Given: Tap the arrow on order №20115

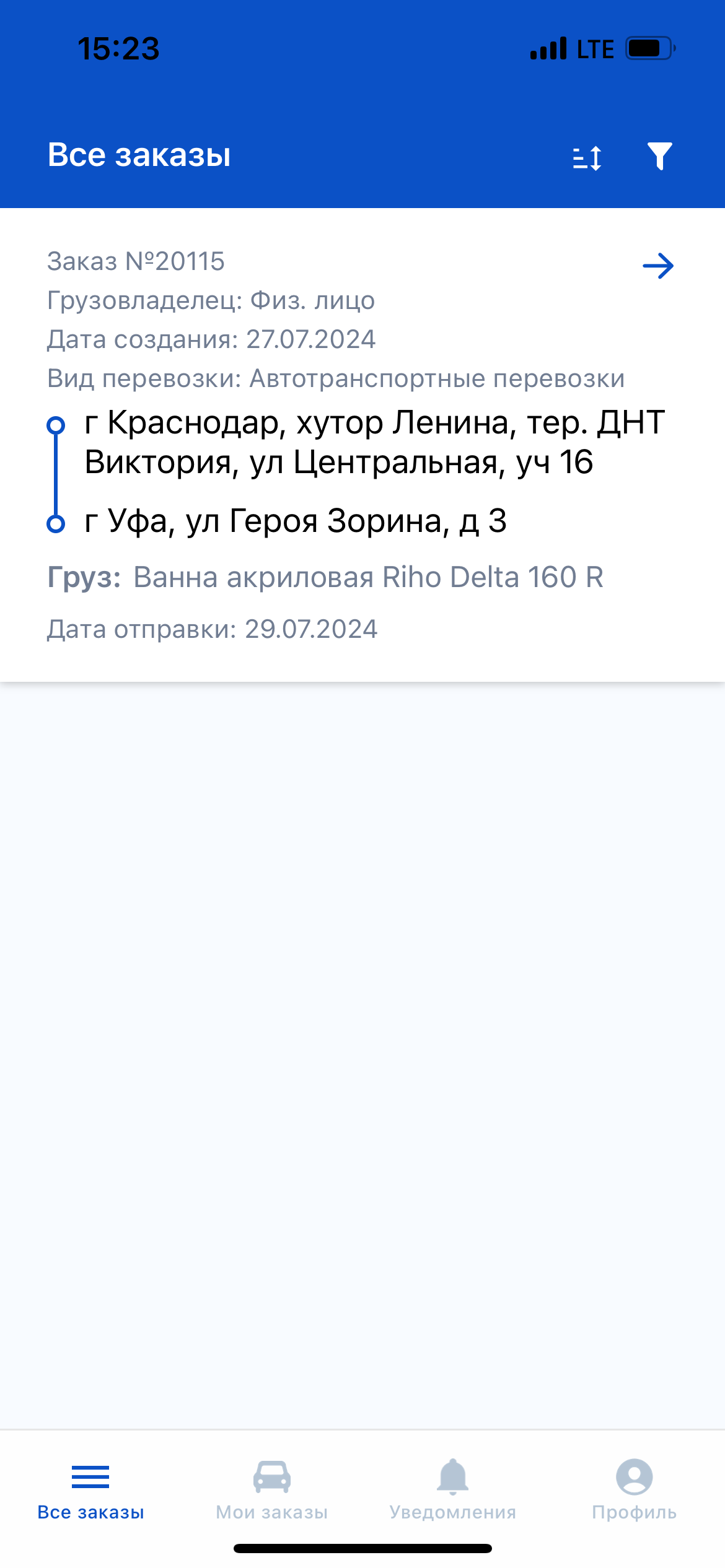Looking at the screenshot, I should (657, 266).
